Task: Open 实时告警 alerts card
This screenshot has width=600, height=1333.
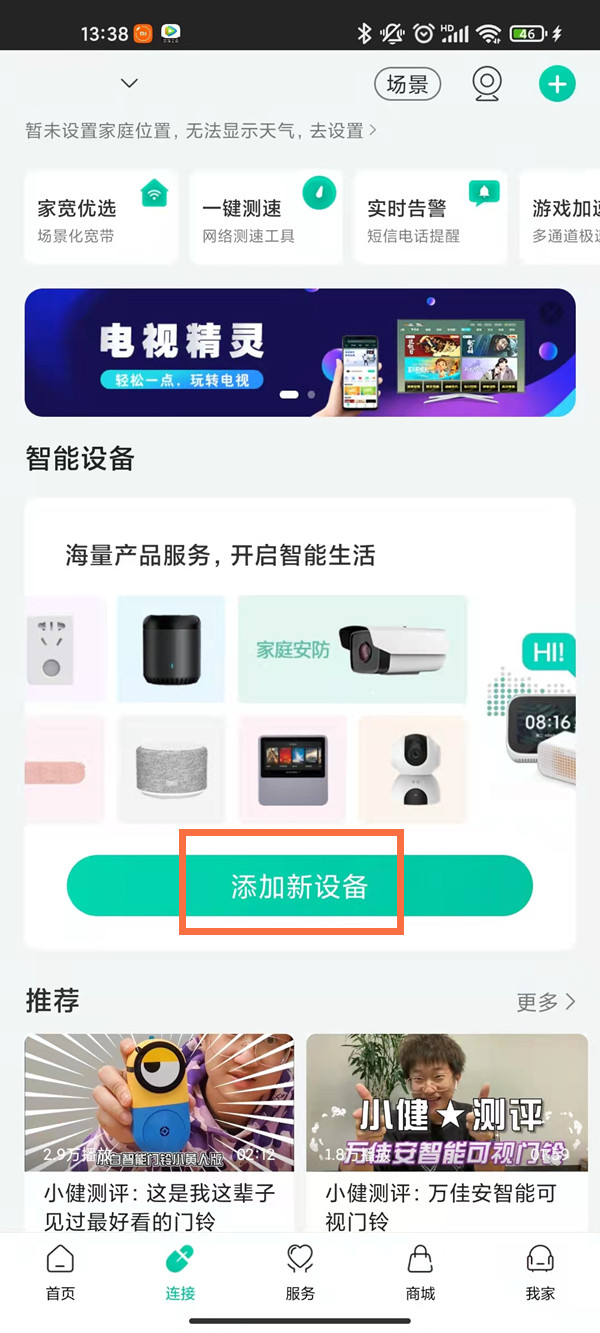Action: (x=430, y=218)
